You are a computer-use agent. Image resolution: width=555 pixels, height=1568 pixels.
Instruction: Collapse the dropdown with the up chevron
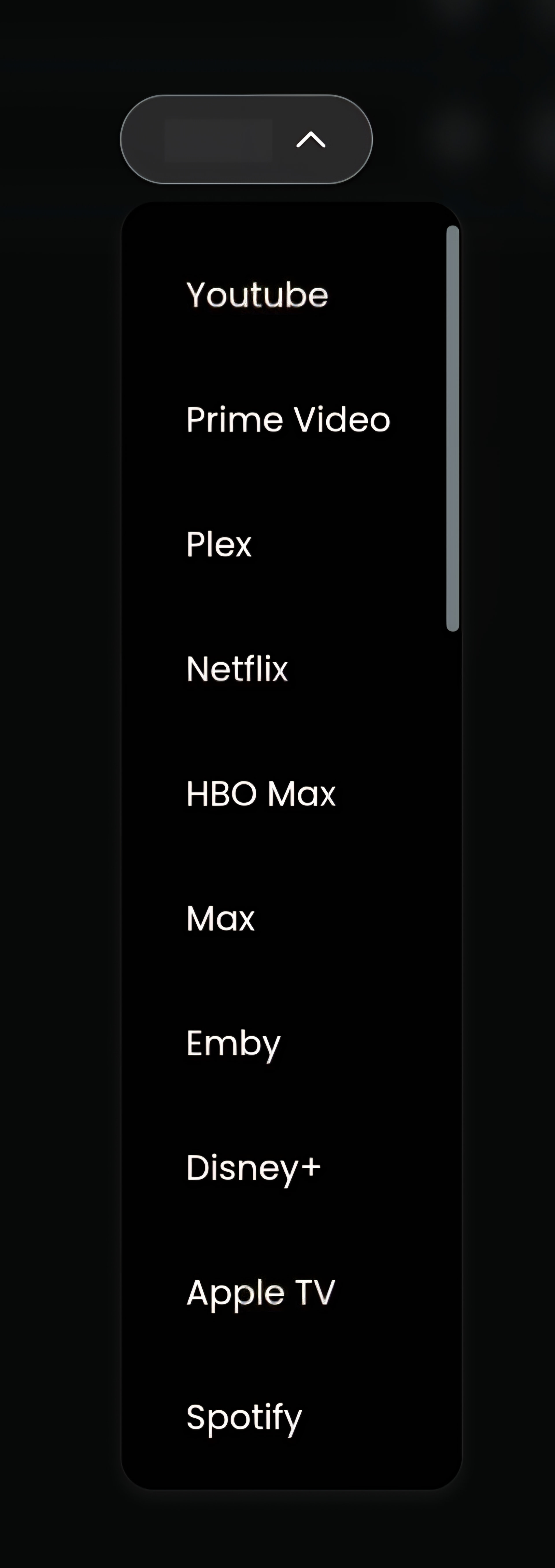[x=310, y=140]
